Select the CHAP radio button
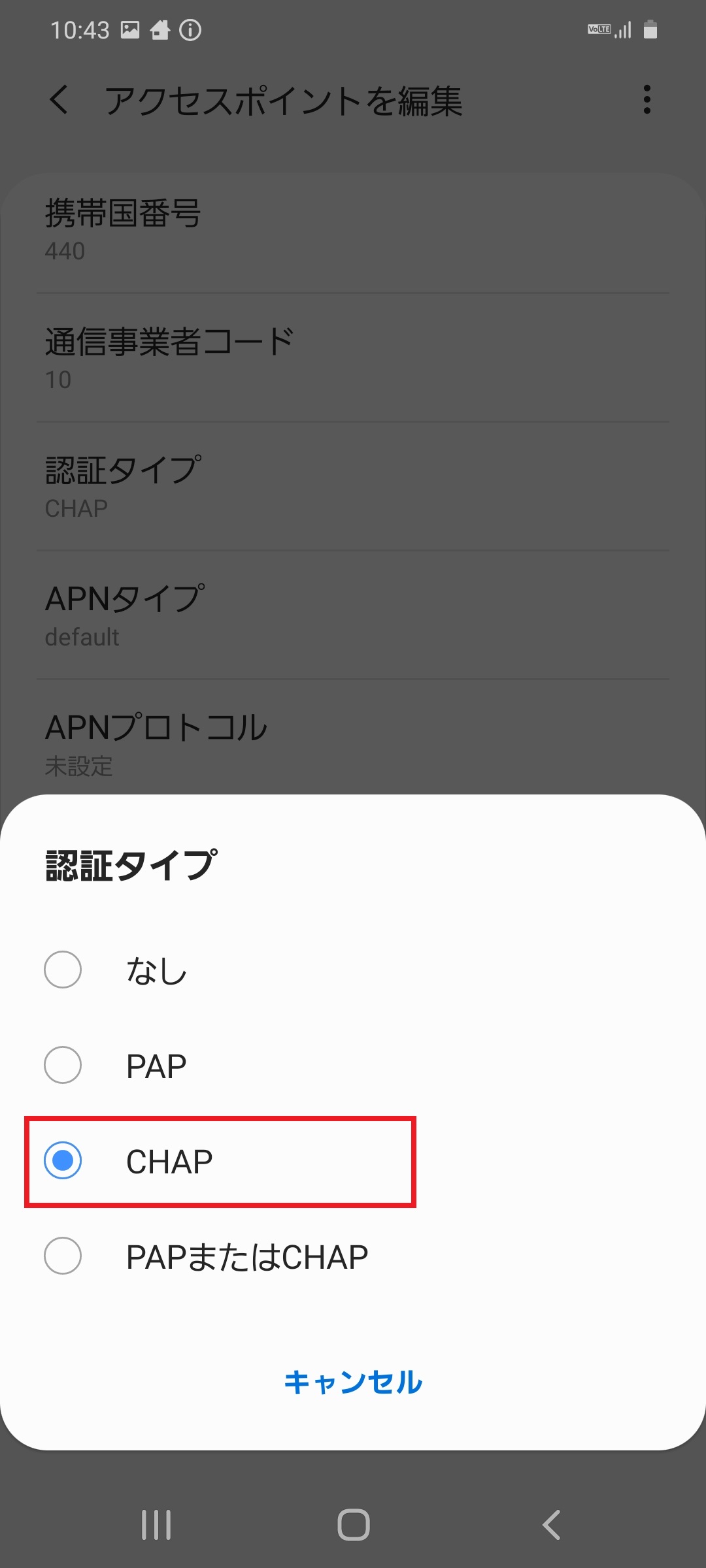The height and width of the screenshot is (1568, 706). (63, 1161)
